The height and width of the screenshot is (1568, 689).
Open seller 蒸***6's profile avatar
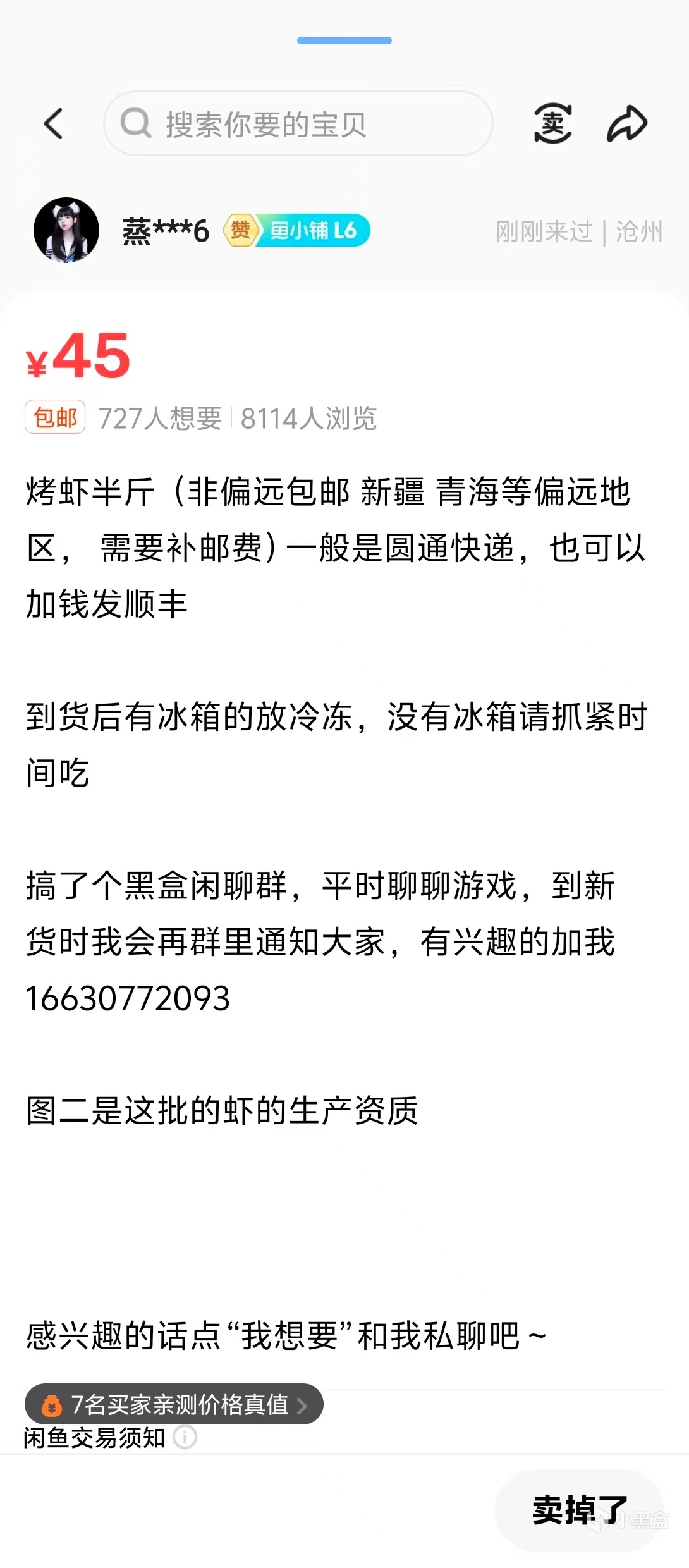(66, 231)
